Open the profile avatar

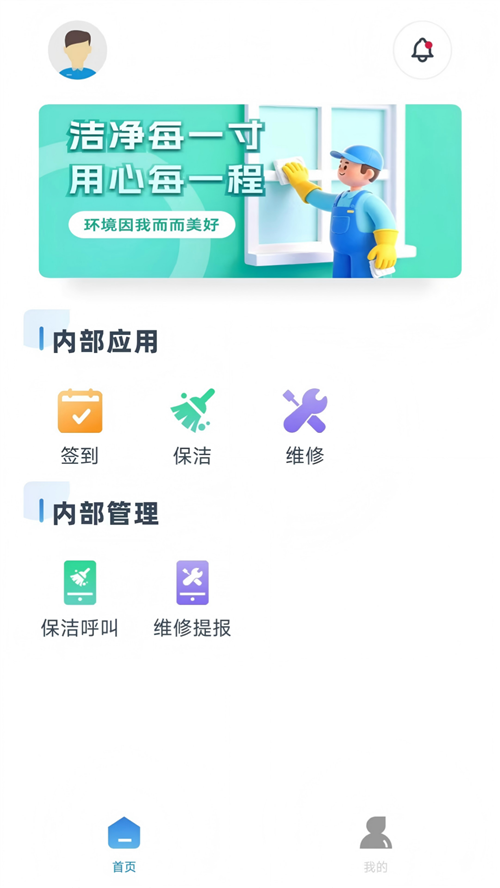click(x=78, y=50)
